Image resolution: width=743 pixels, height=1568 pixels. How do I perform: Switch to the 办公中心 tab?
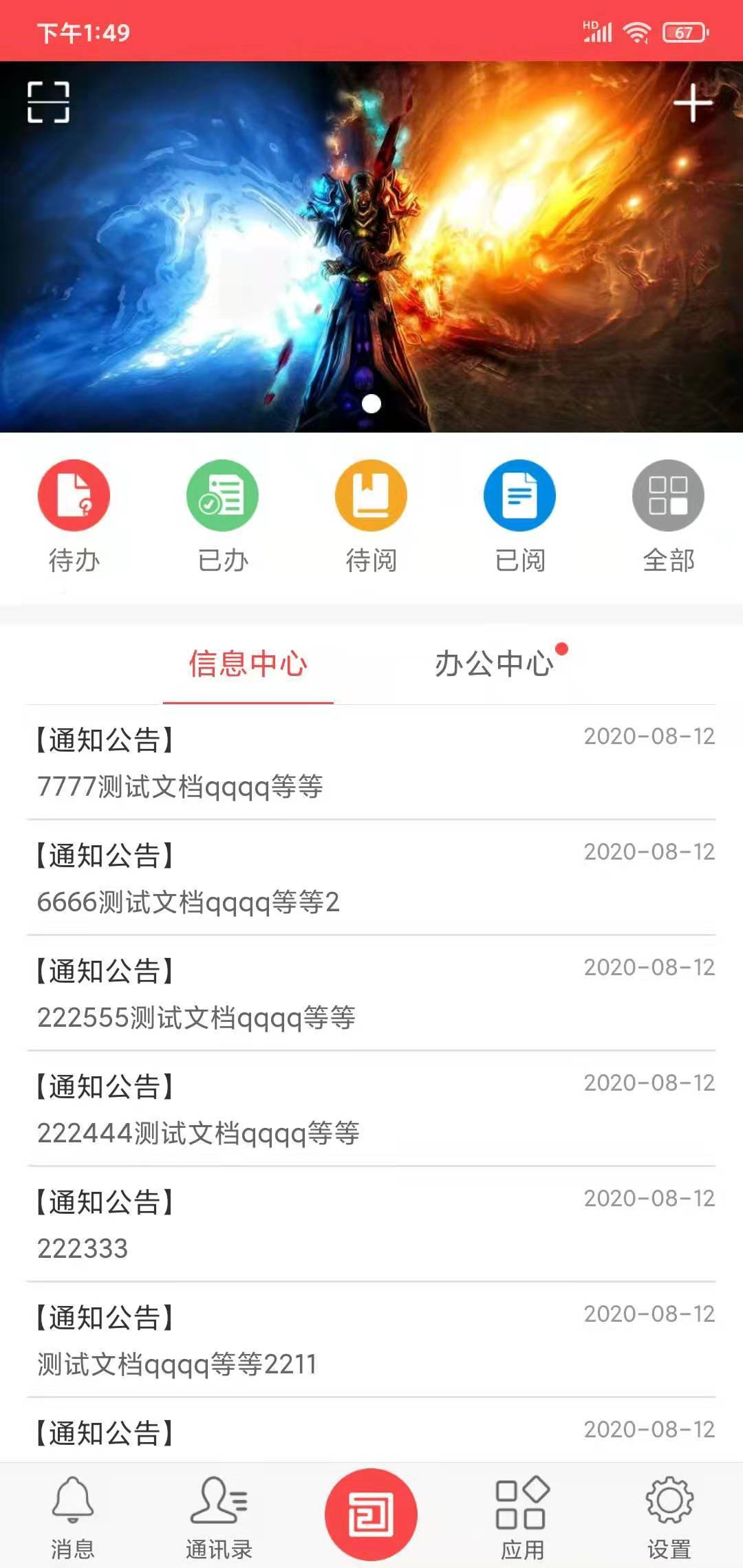(495, 664)
